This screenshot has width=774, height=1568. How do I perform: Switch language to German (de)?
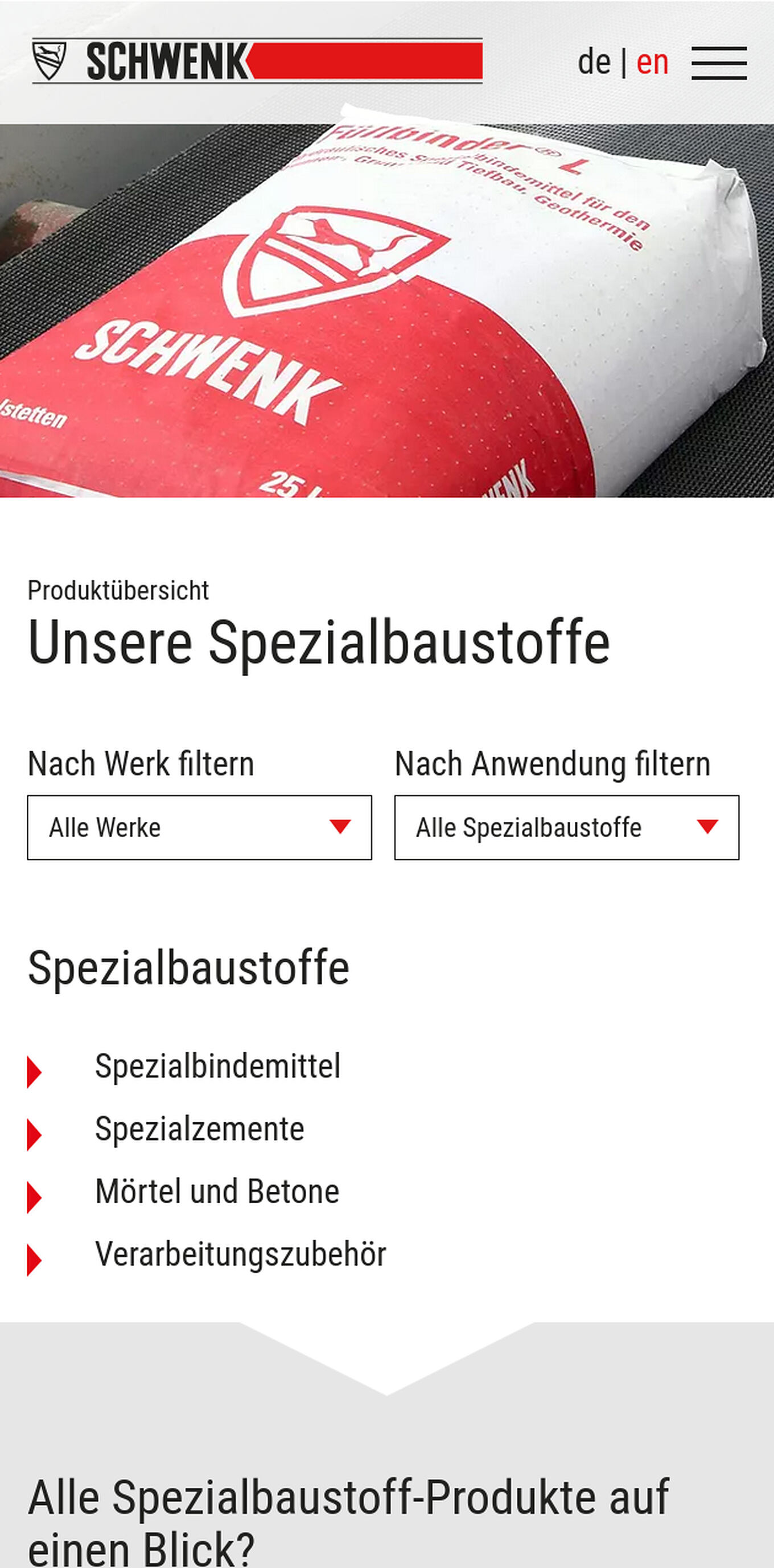pos(593,62)
